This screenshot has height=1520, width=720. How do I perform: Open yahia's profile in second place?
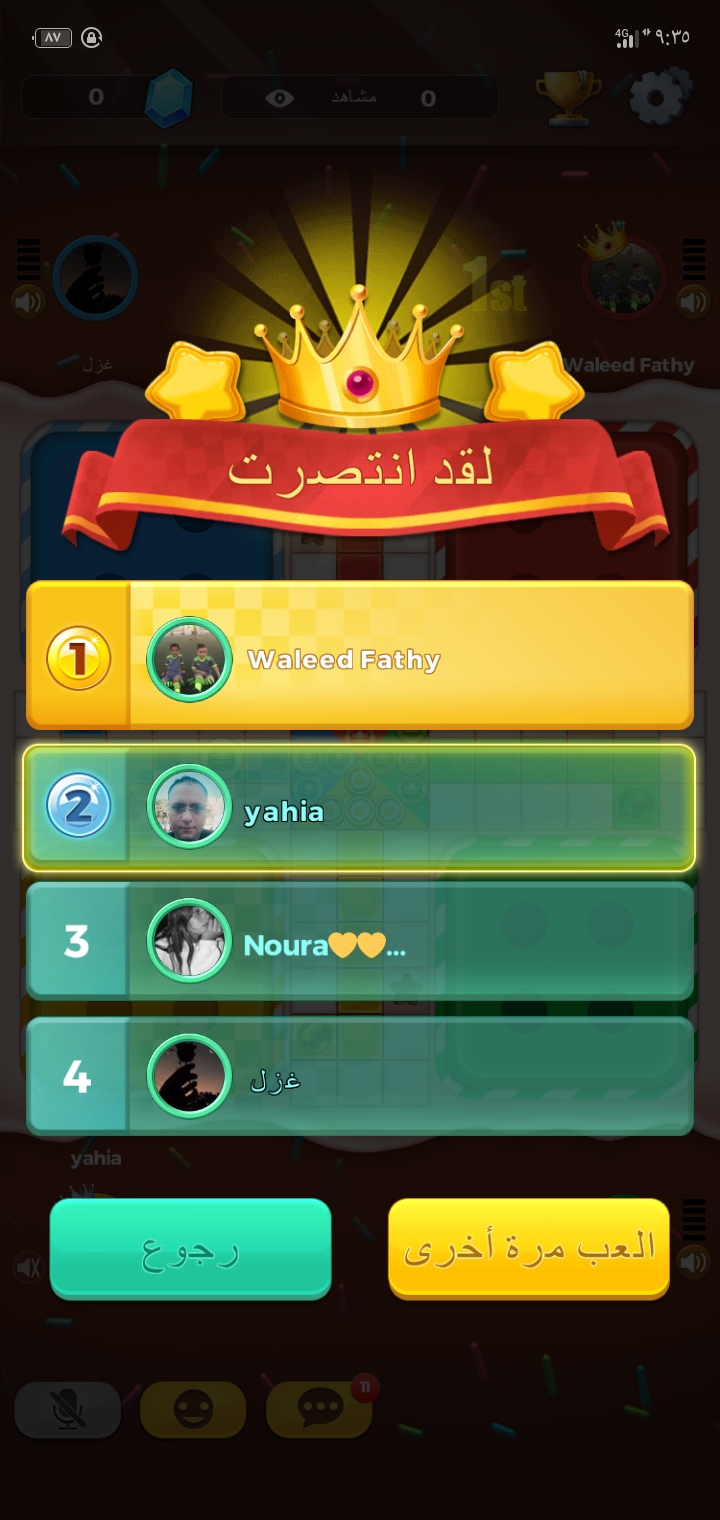pos(190,807)
